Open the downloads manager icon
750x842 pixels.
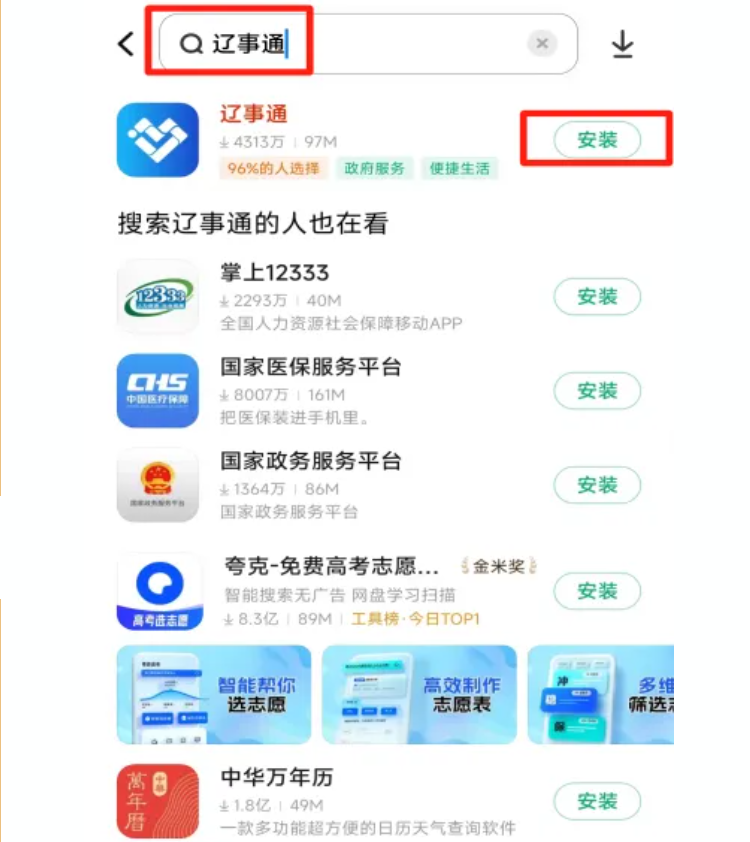click(x=623, y=44)
